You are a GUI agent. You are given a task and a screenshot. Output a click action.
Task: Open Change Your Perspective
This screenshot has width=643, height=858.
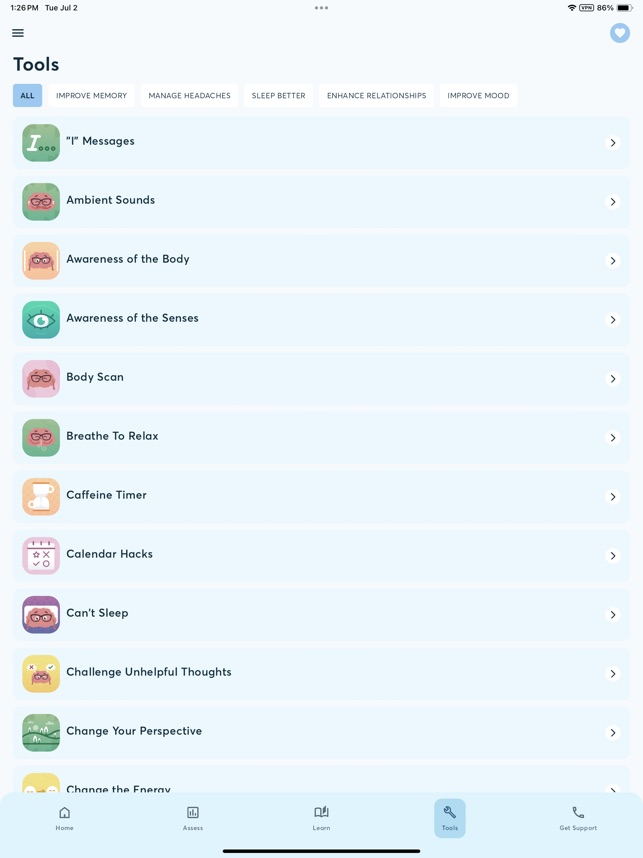pyautogui.click(x=321, y=732)
